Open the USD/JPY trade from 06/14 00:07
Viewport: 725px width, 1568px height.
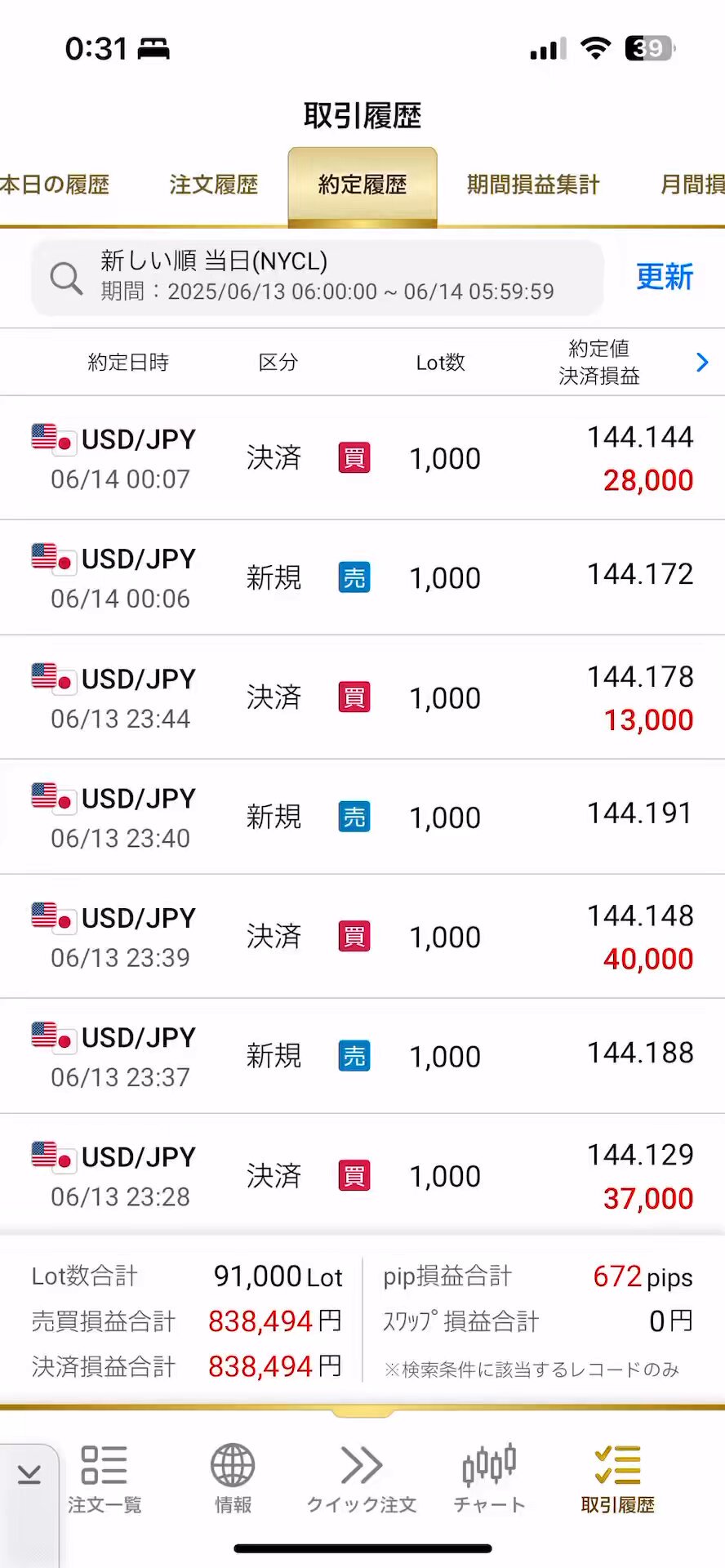coord(362,458)
